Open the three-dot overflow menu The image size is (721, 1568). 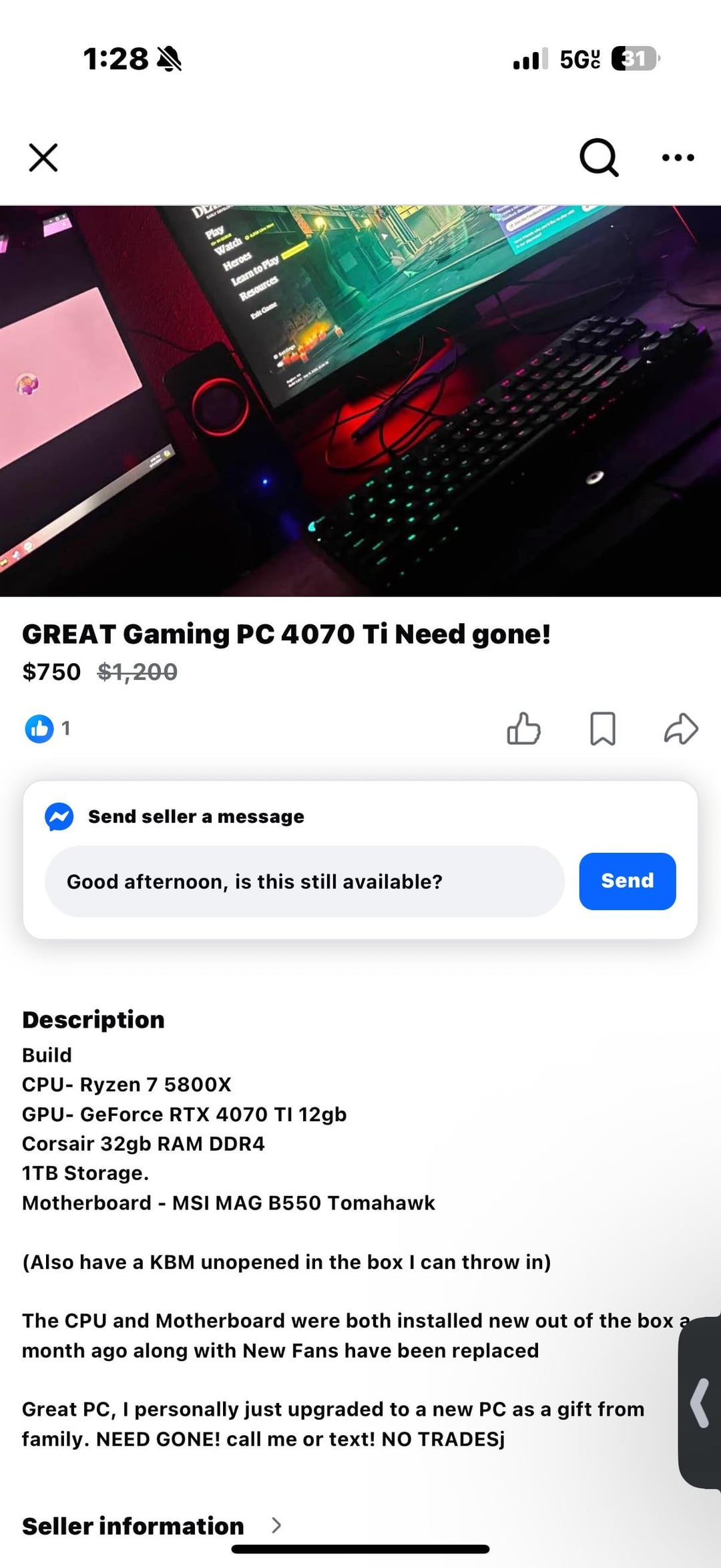tap(678, 158)
